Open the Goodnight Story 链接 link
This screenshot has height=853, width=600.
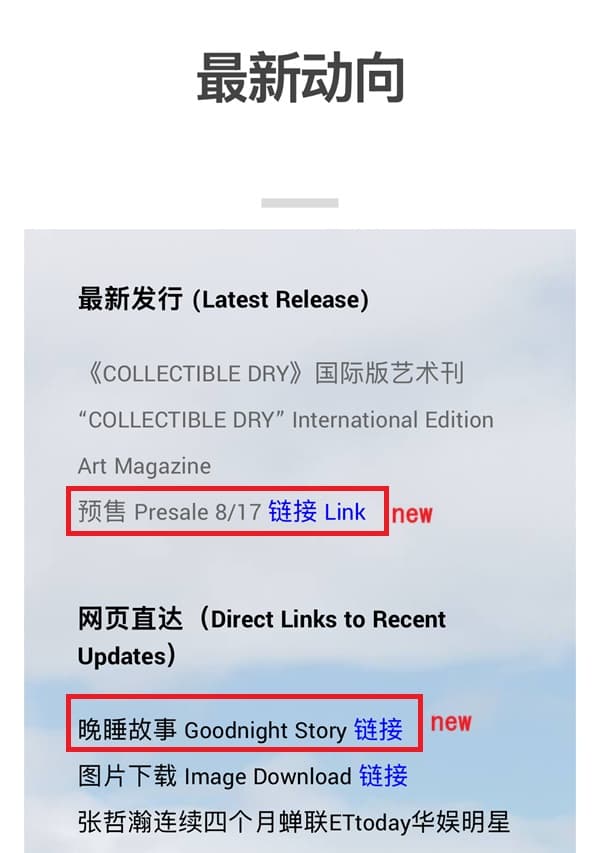(x=378, y=730)
